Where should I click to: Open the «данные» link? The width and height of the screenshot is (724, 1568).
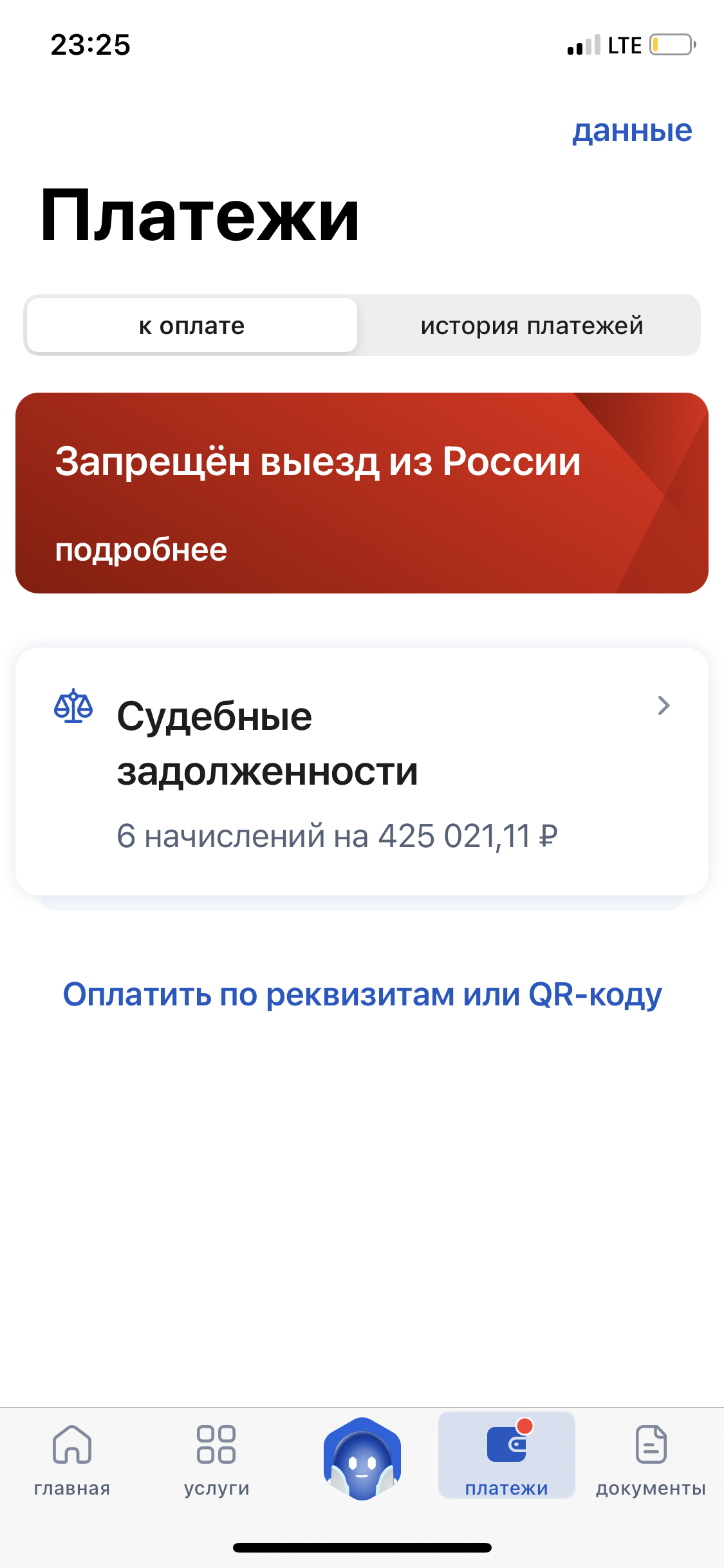[632, 131]
